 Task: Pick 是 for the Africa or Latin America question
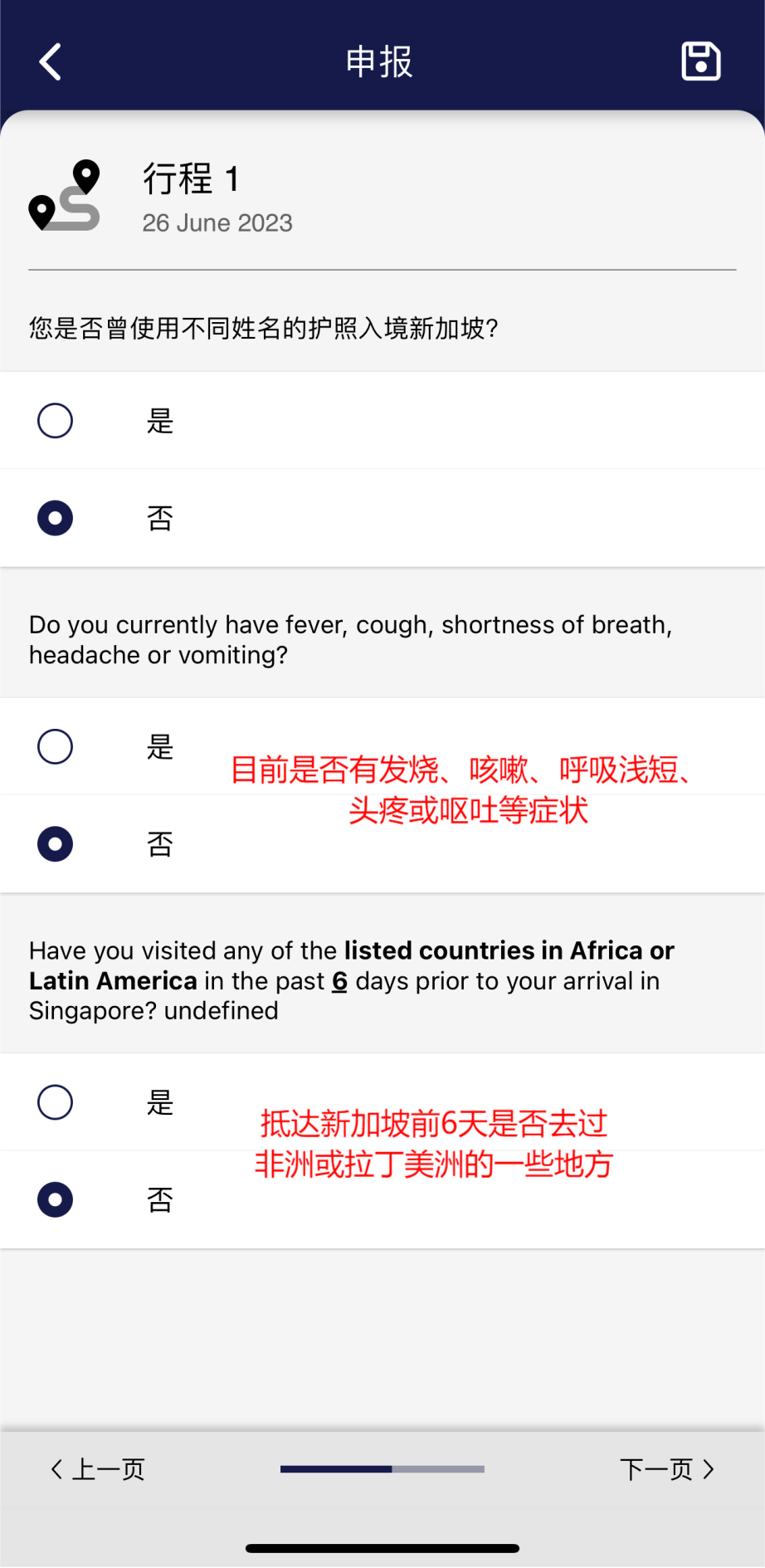tap(56, 1102)
